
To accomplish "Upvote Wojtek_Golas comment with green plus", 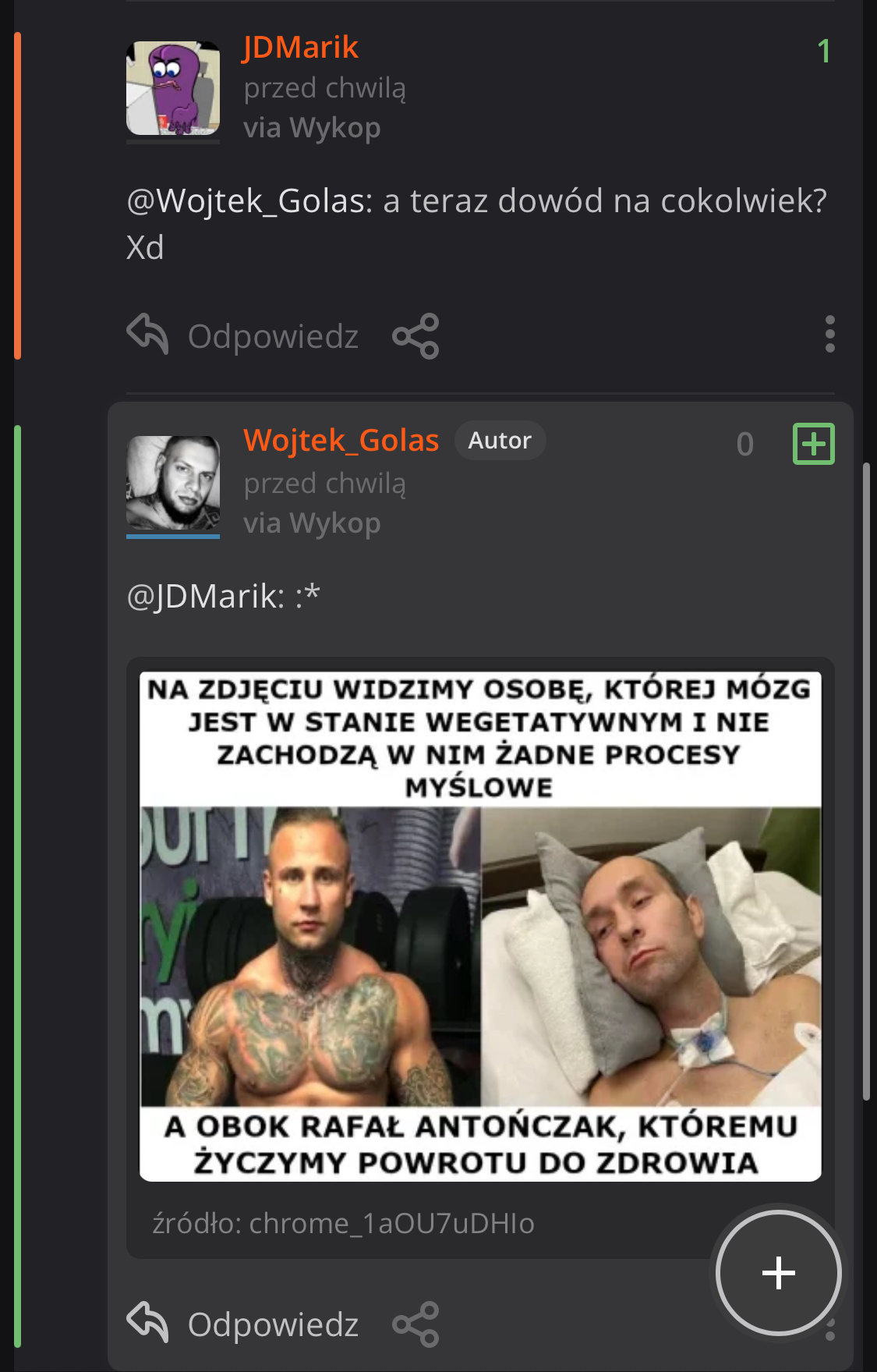I will tap(813, 444).
